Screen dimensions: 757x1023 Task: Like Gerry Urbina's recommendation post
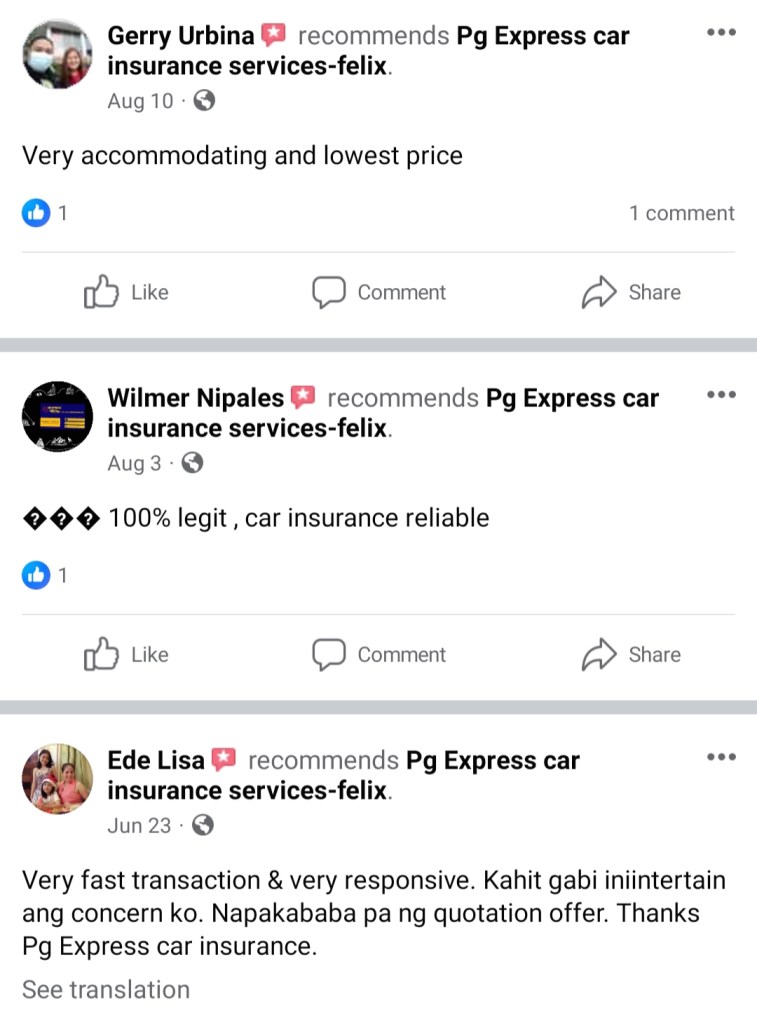(x=126, y=293)
